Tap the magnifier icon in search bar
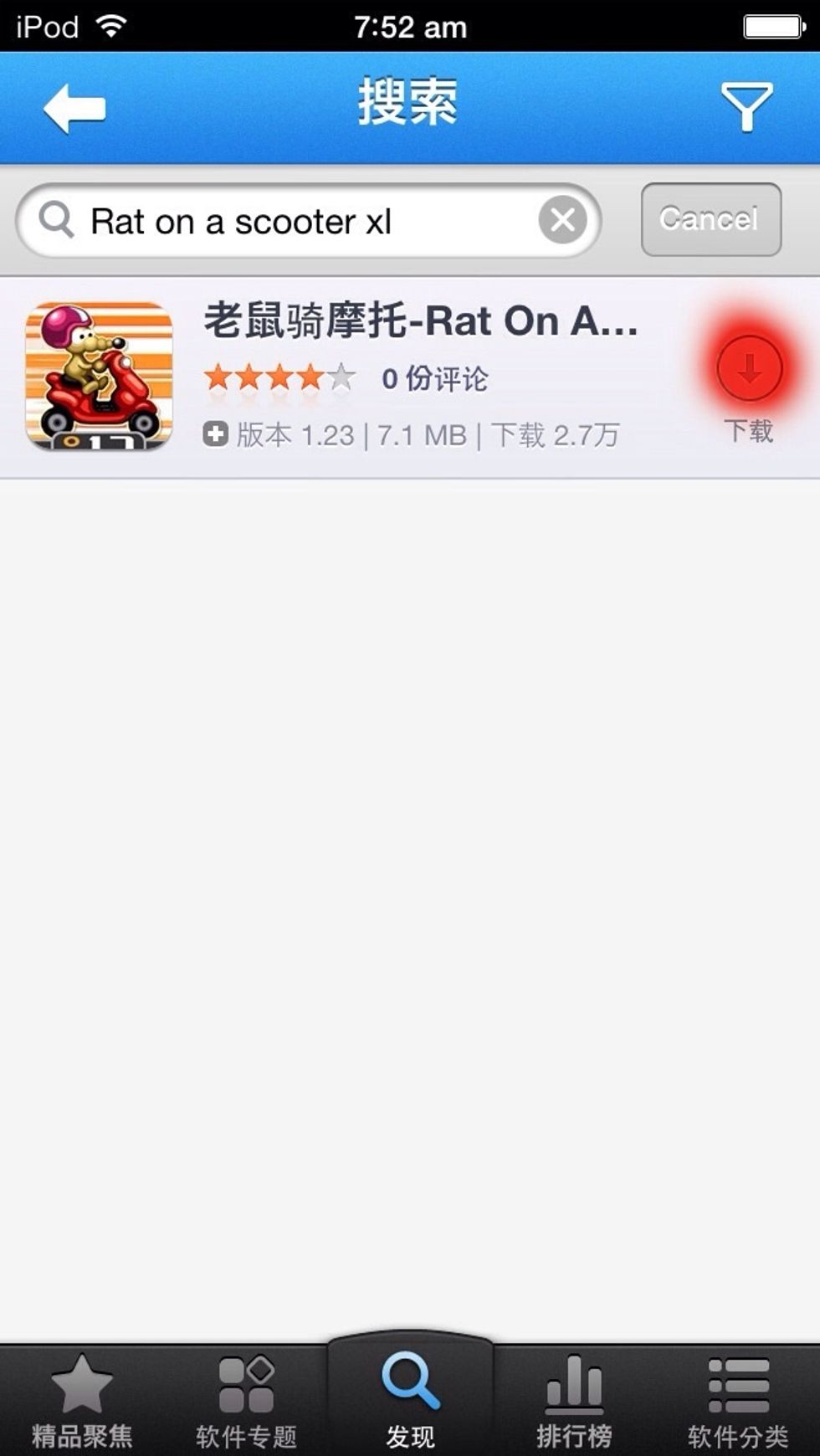Image resolution: width=820 pixels, height=1456 pixels. (55, 220)
